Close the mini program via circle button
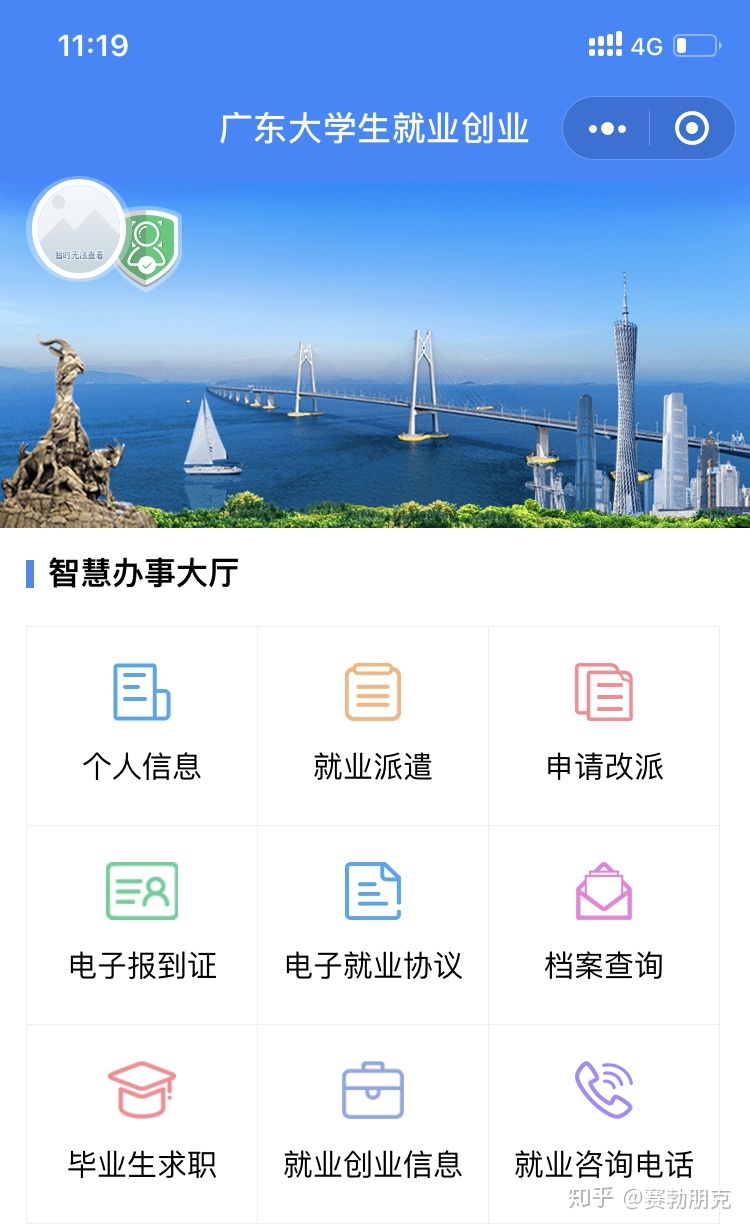The height and width of the screenshot is (1230, 750). pyautogui.click(x=692, y=129)
